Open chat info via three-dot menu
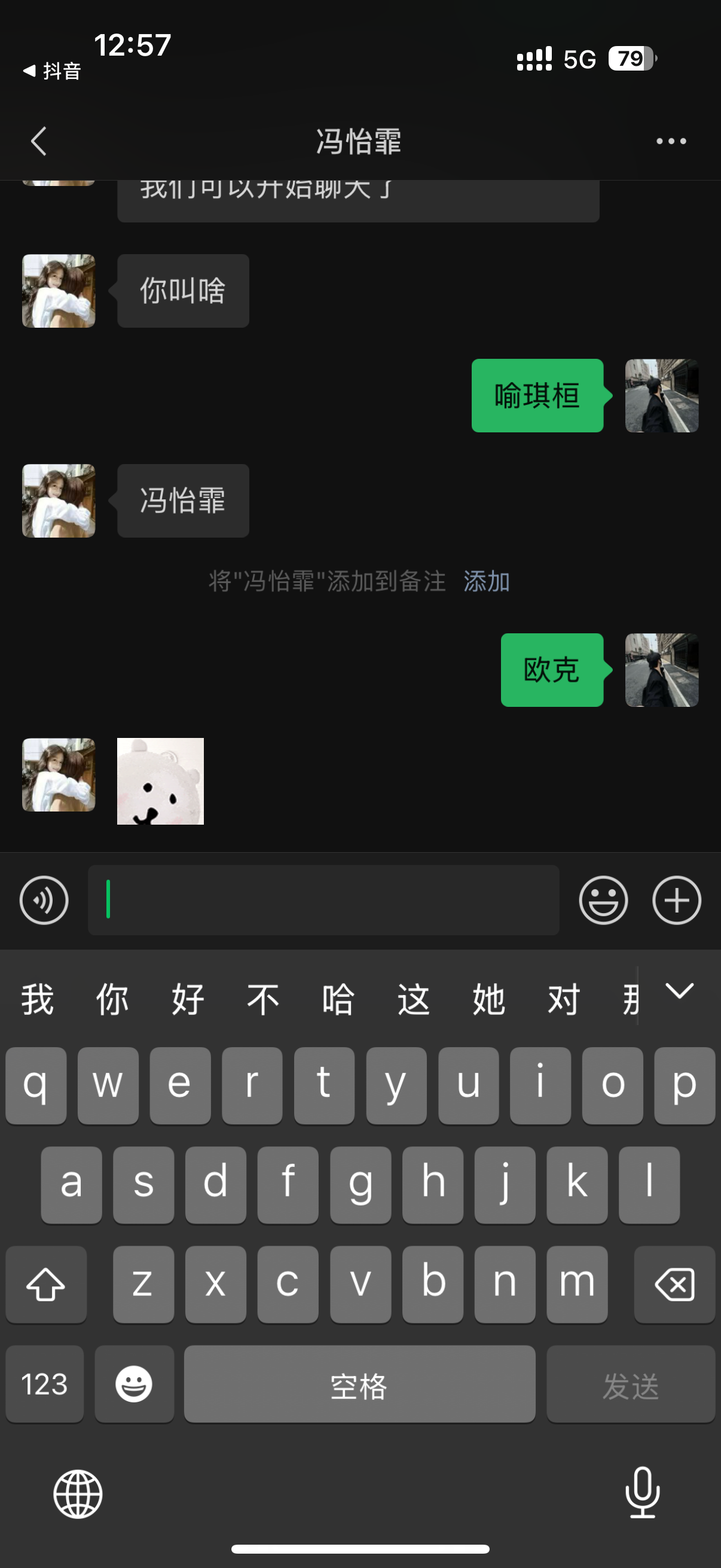 671,141
